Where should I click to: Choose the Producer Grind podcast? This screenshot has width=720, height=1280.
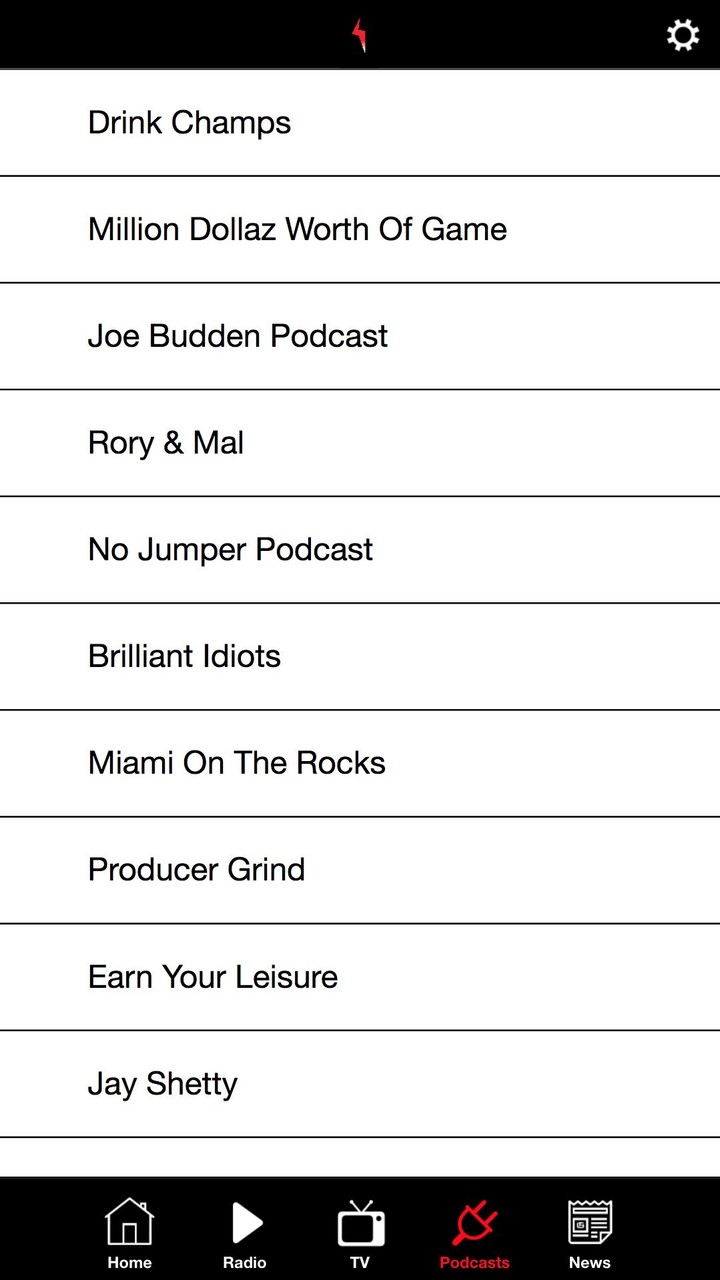click(x=197, y=870)
